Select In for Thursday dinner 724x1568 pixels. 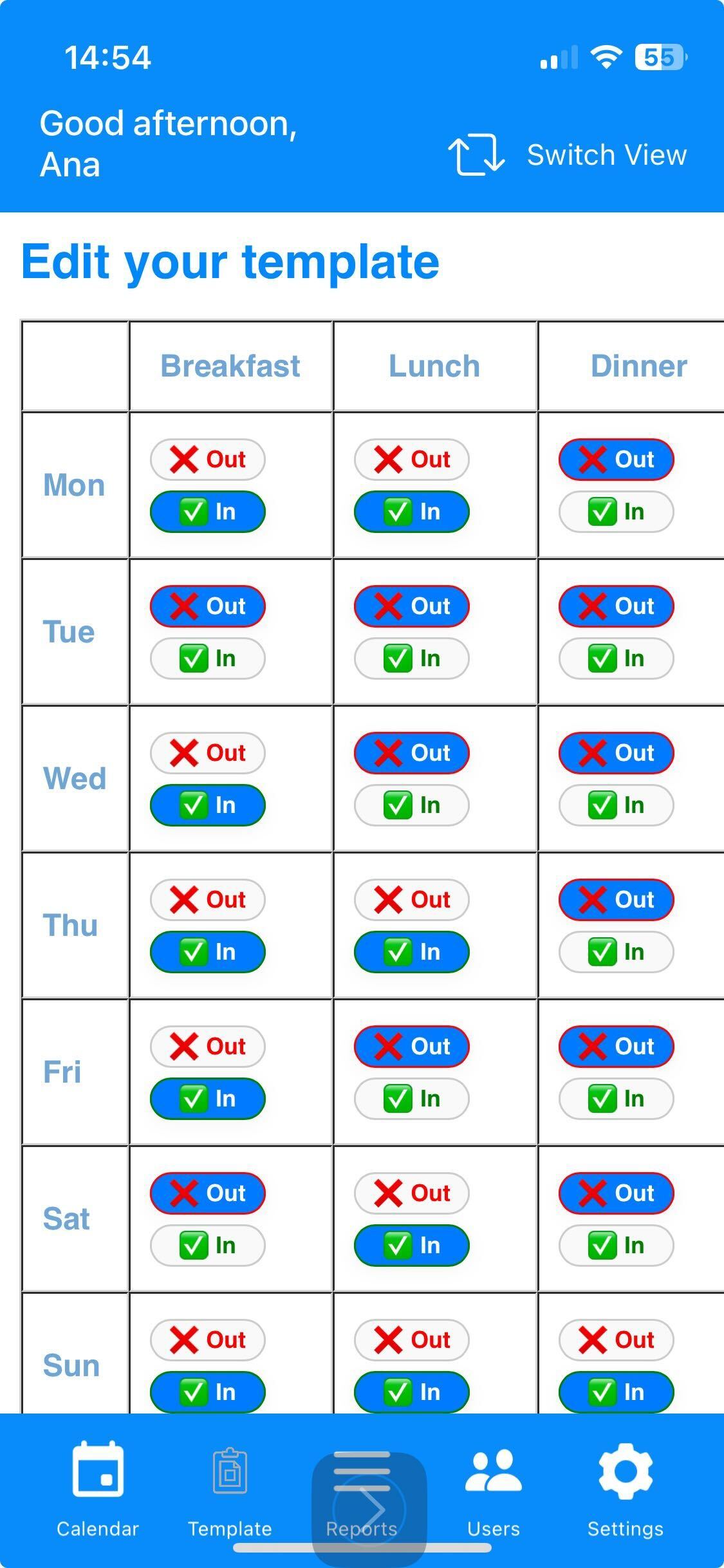pyautogui.click(x=616, y=952)
